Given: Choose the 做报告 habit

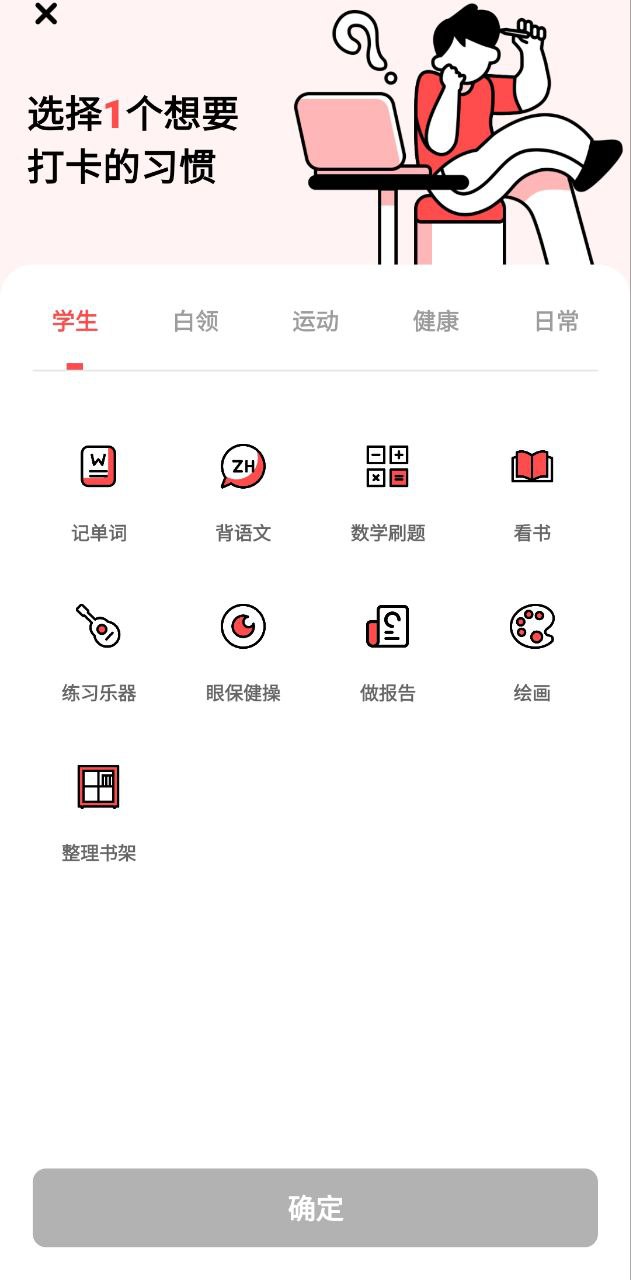Looking at the screenshot, I should [388, 652].
